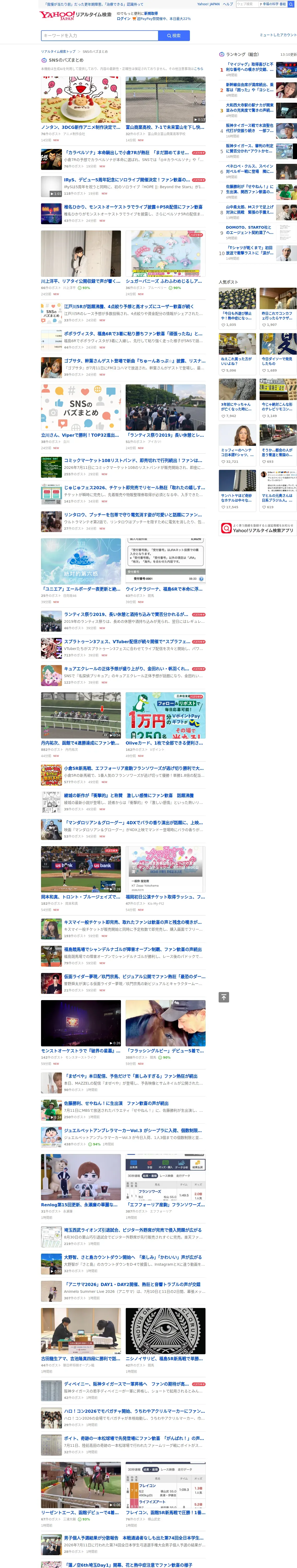Open the カラベルソナ 小倉7R article row
Viewport: 297px width, 1568px height.
124,159
